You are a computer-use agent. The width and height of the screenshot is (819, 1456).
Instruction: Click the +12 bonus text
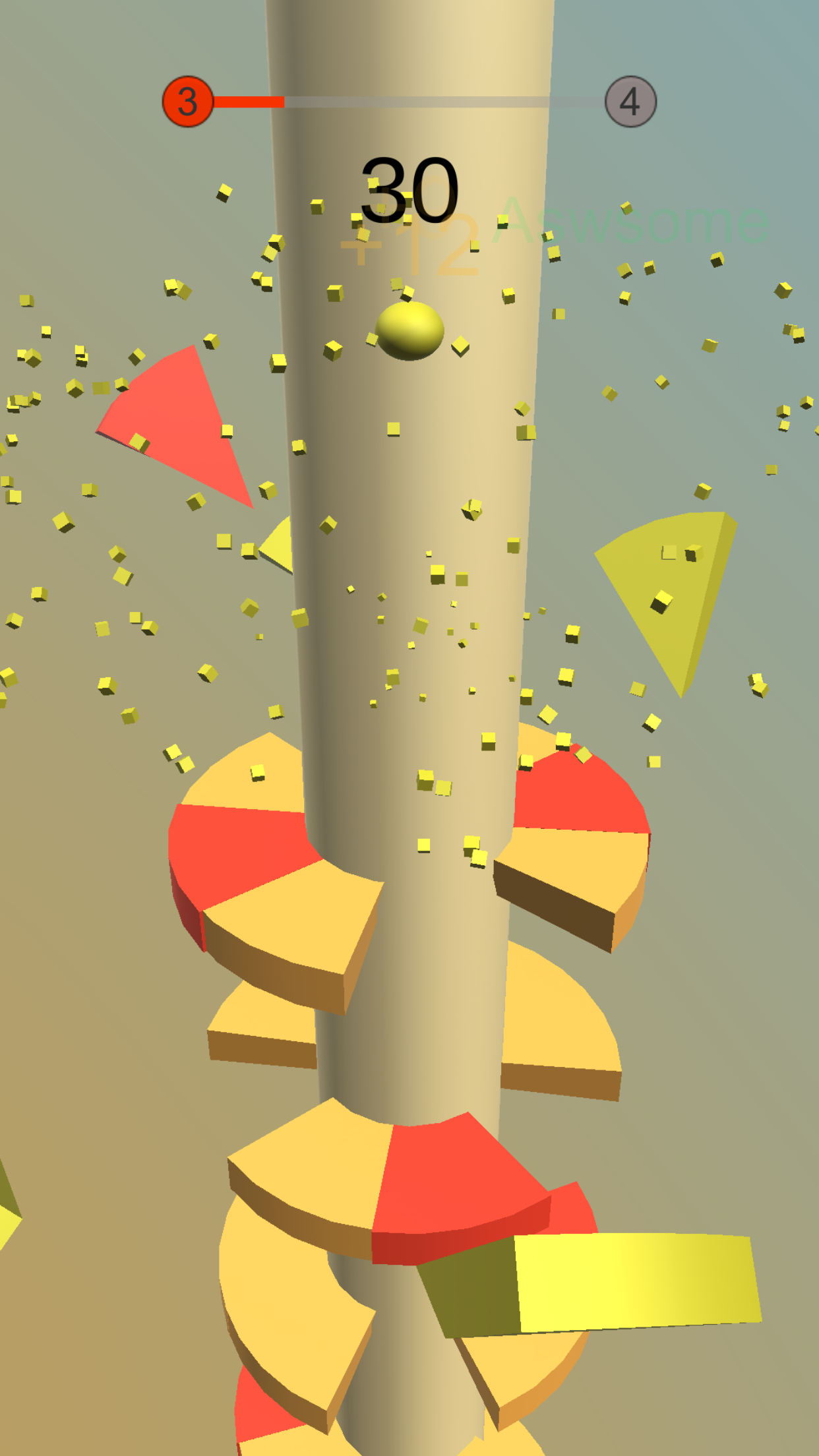(412, 251)
